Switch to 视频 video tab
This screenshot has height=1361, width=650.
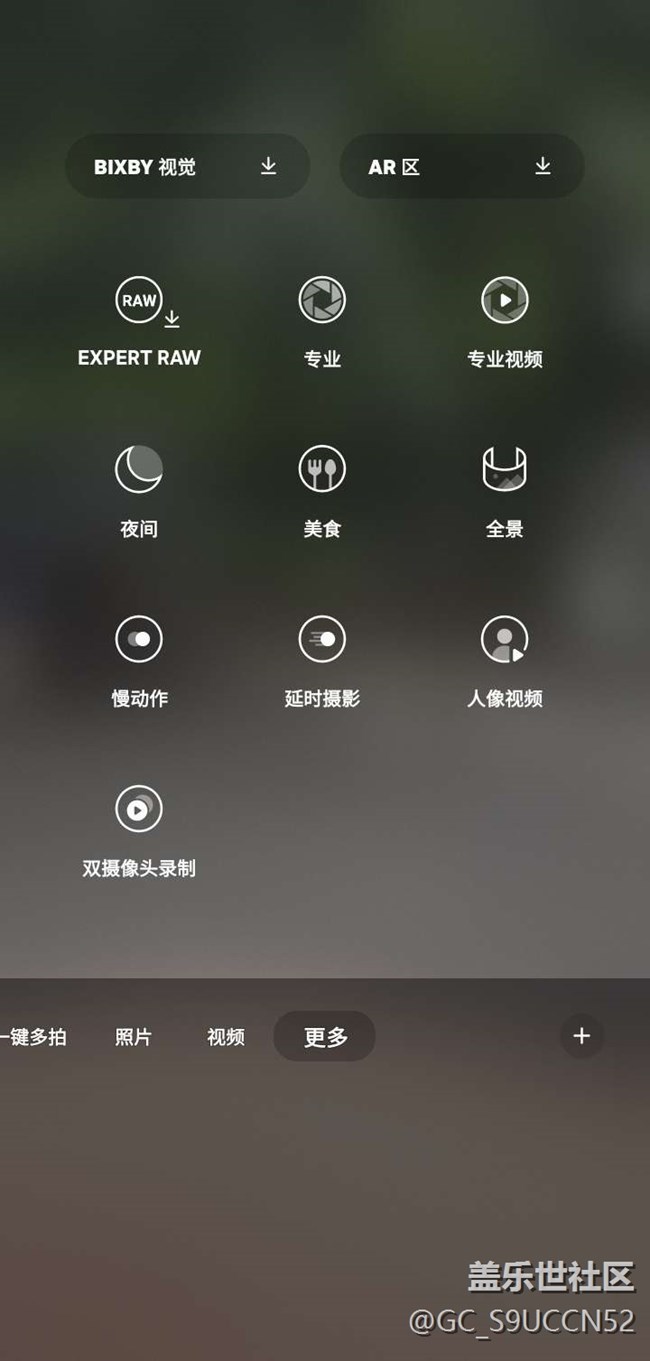[x=226, y=1037]
